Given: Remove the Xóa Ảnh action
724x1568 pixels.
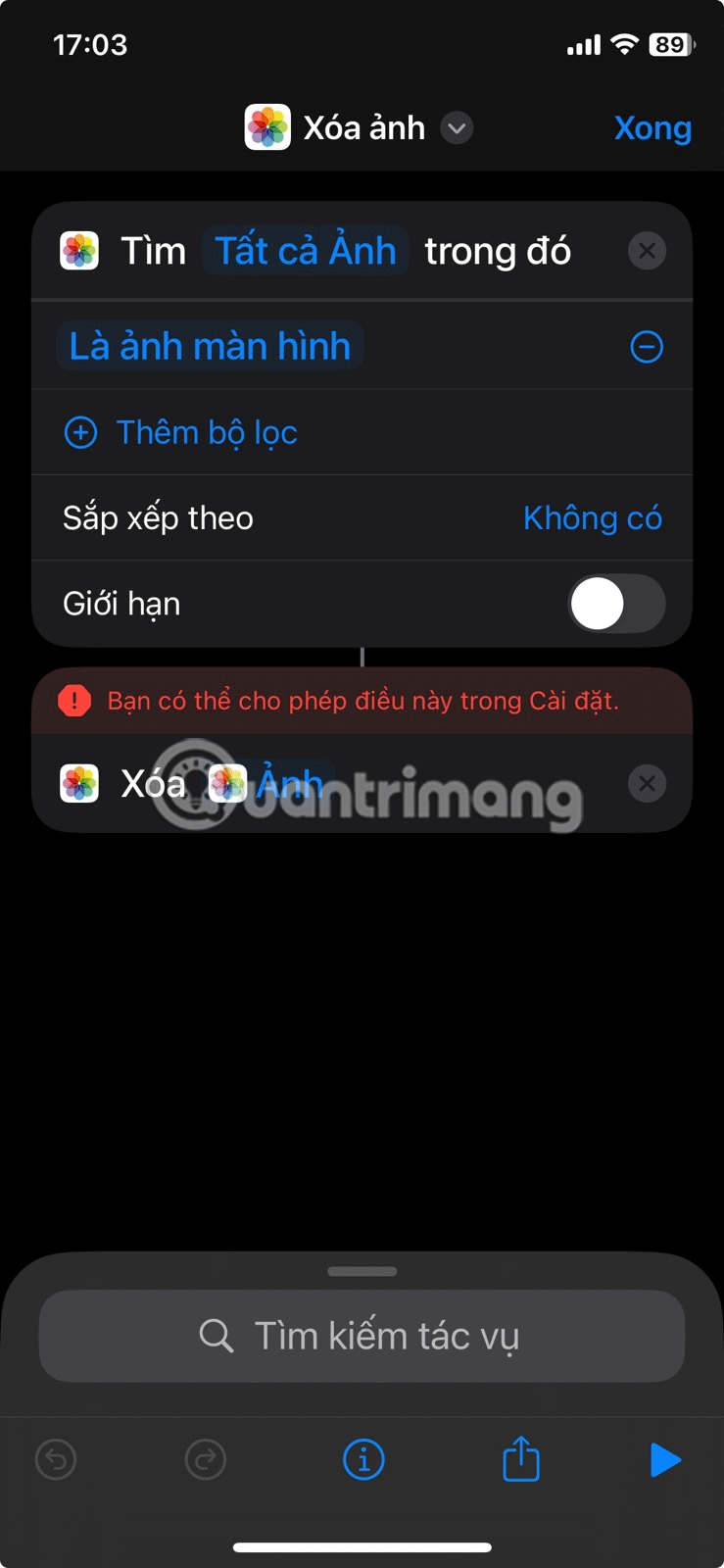Looking at the screenshot, I should 647,784.
